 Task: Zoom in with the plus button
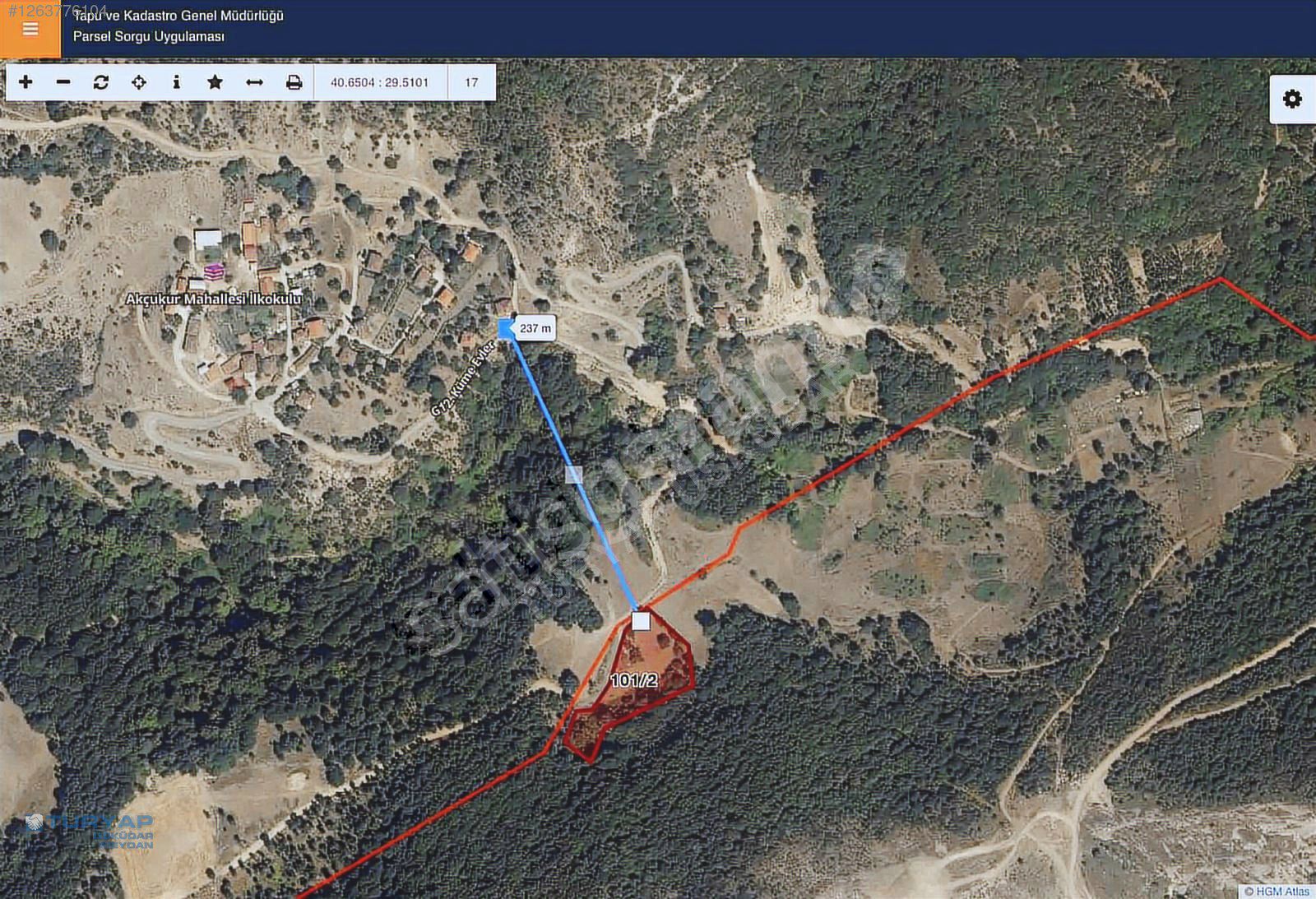25,82
